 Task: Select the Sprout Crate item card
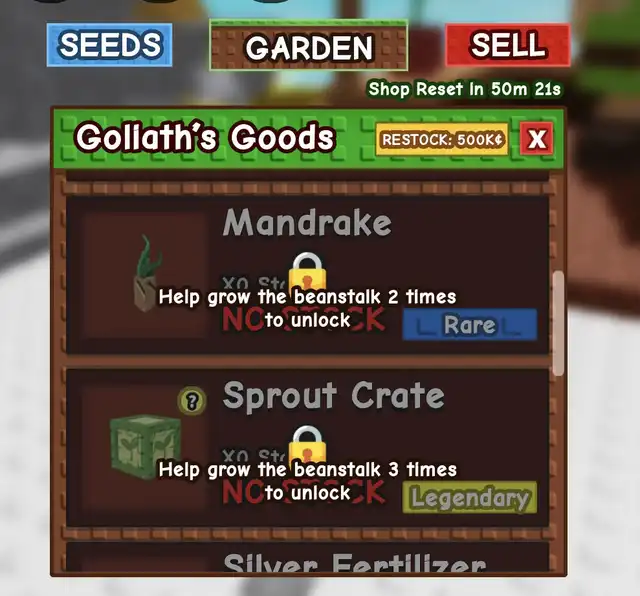305,446
